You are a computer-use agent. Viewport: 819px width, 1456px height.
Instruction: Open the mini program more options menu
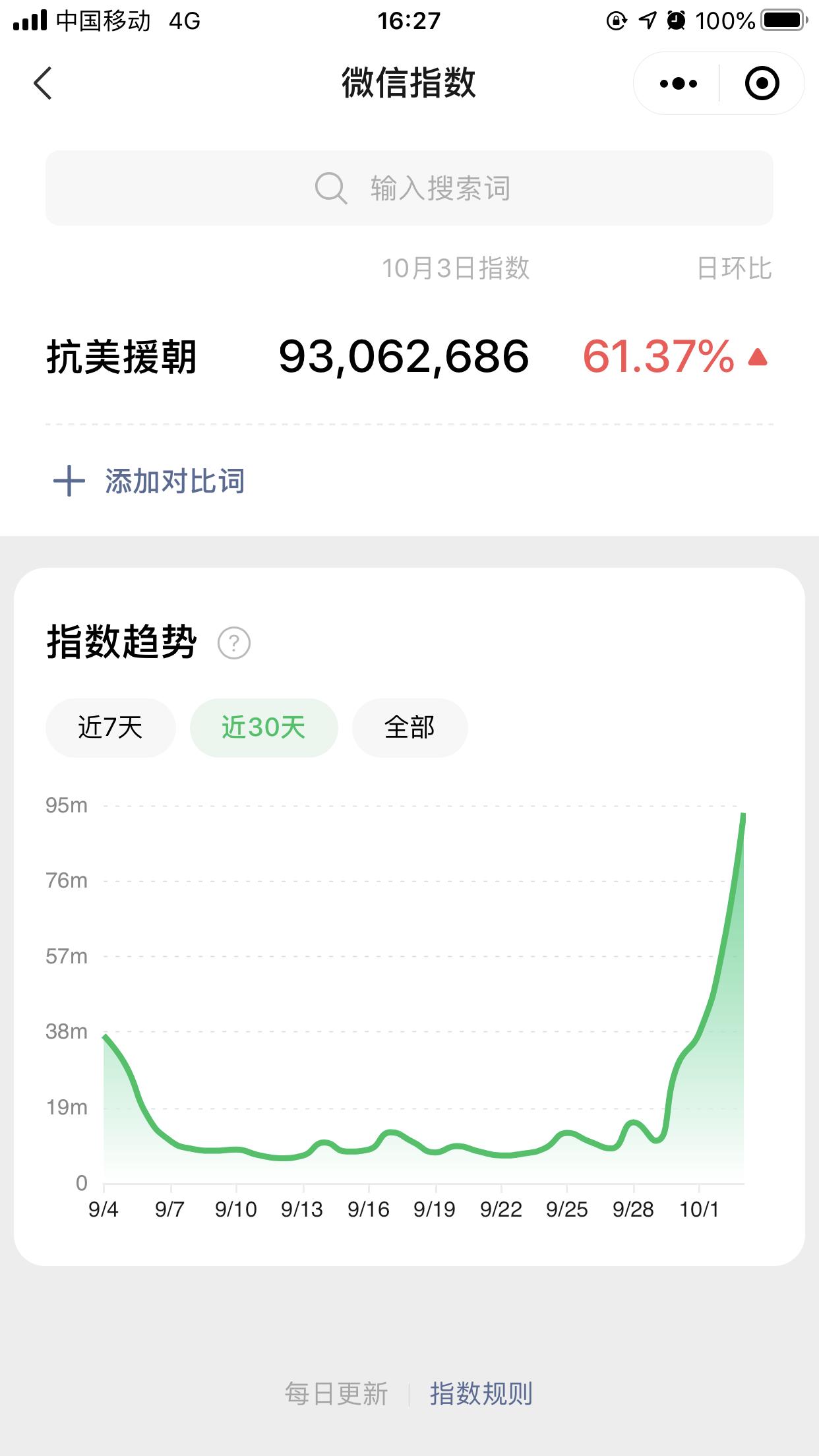click(678, 84)
